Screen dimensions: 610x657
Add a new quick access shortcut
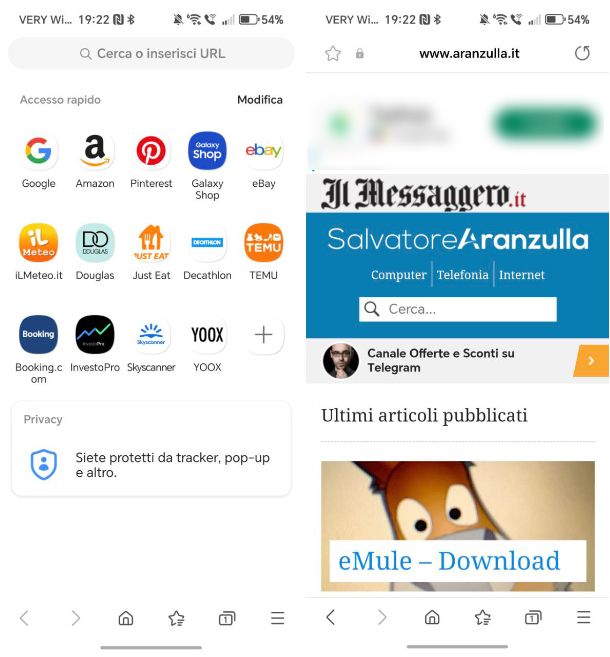[x=263, y=335]
